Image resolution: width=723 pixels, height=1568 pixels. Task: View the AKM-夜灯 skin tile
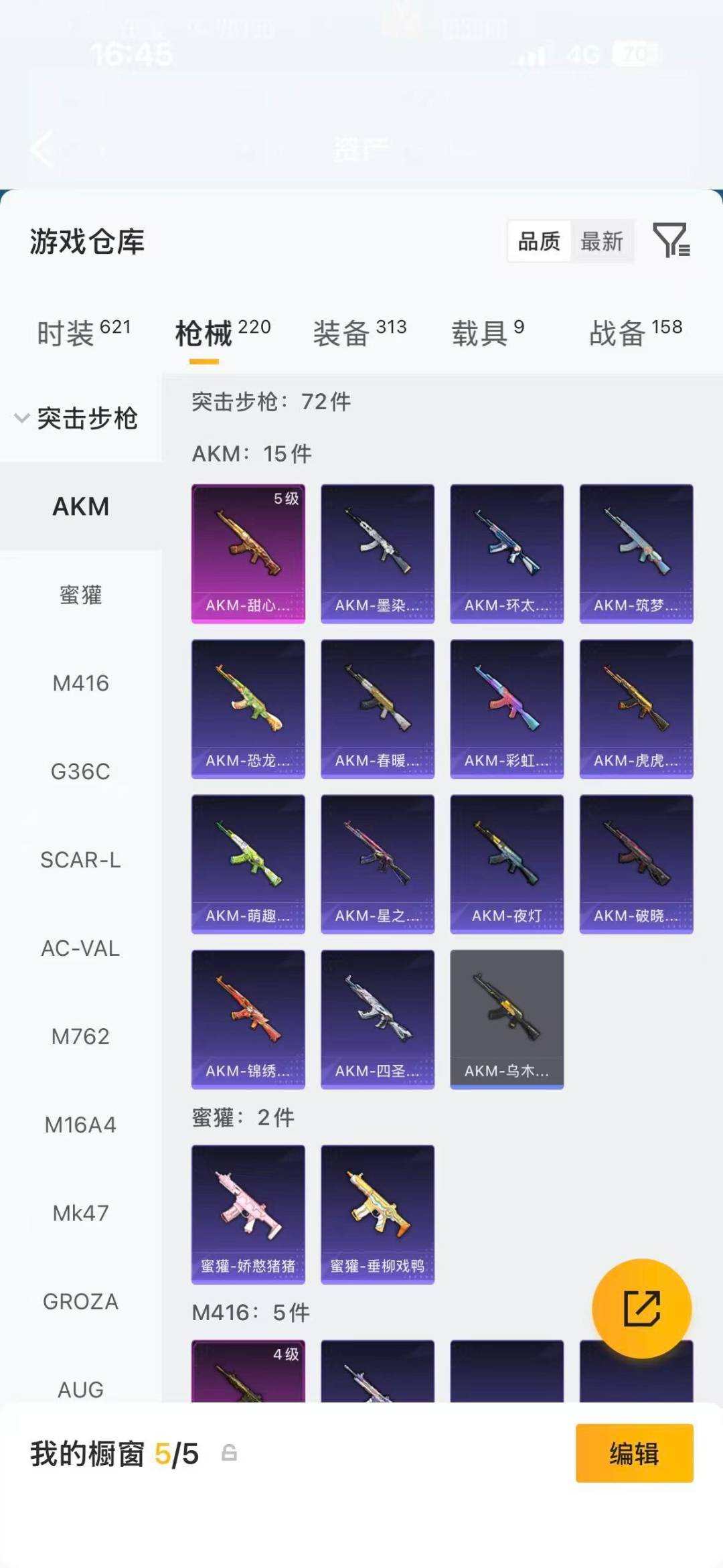point(507,864)
